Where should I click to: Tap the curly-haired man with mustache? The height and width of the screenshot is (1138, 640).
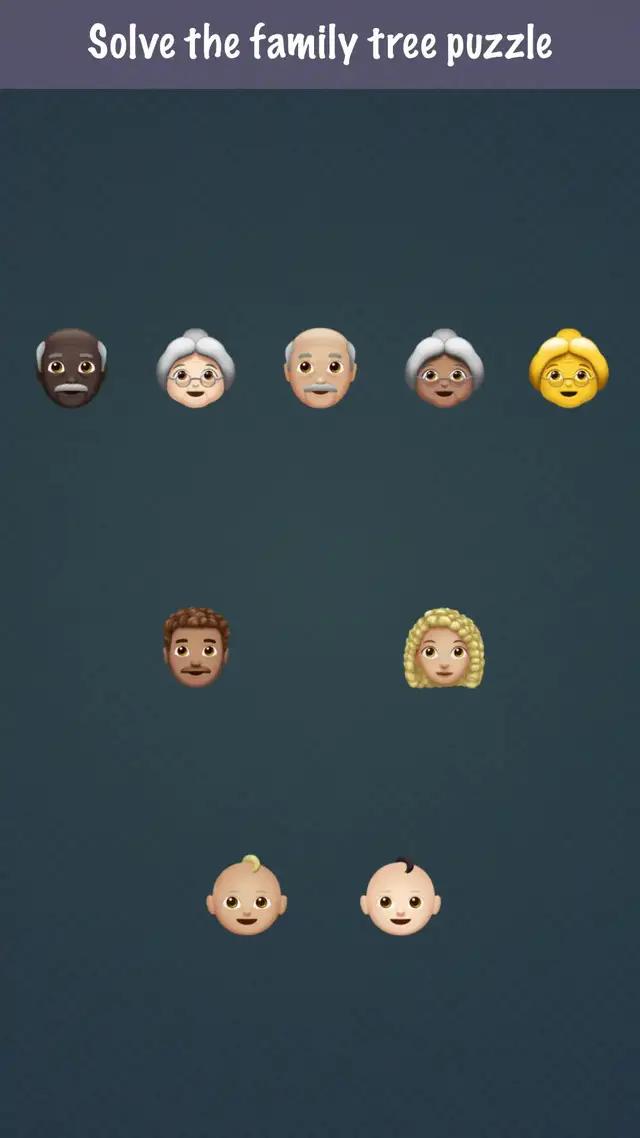196,648
